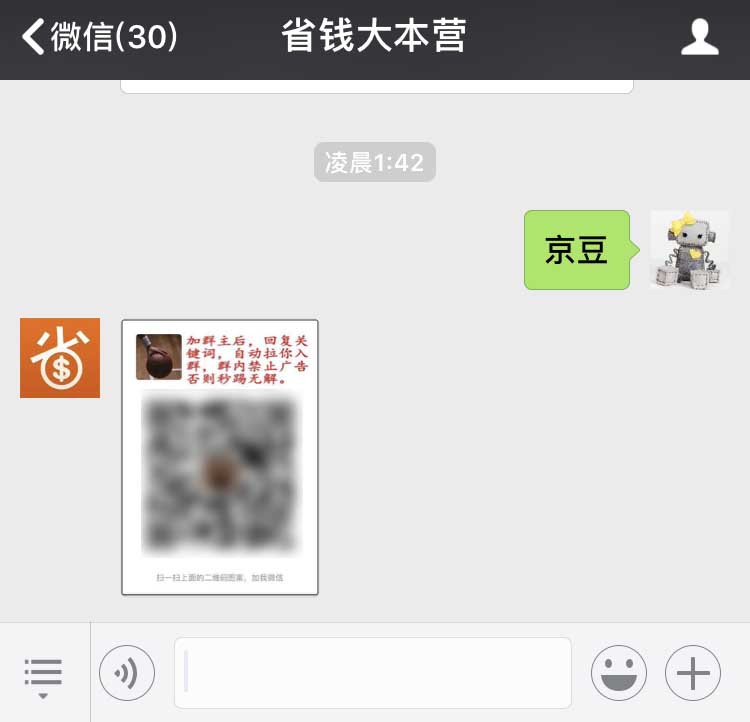Open the received QR code image

(220, 457)
